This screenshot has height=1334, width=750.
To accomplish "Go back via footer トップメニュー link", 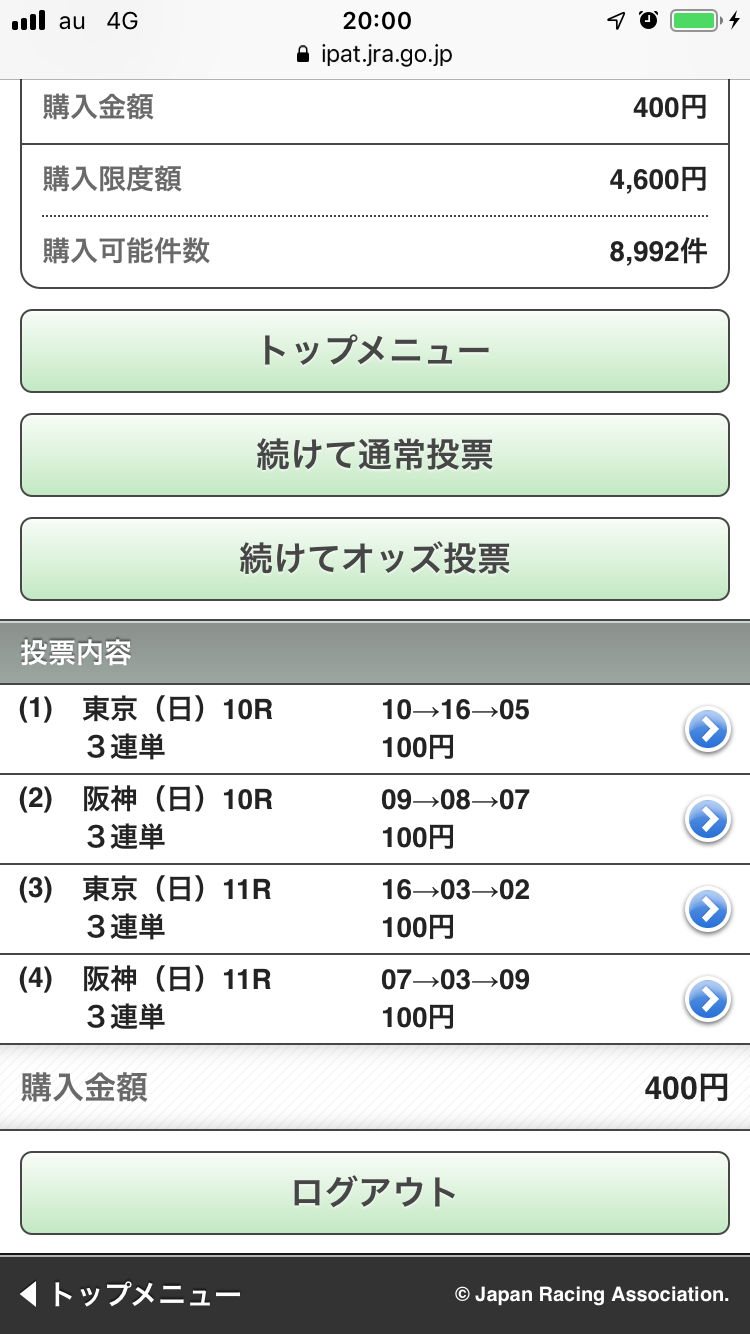I will [130, 1295].
